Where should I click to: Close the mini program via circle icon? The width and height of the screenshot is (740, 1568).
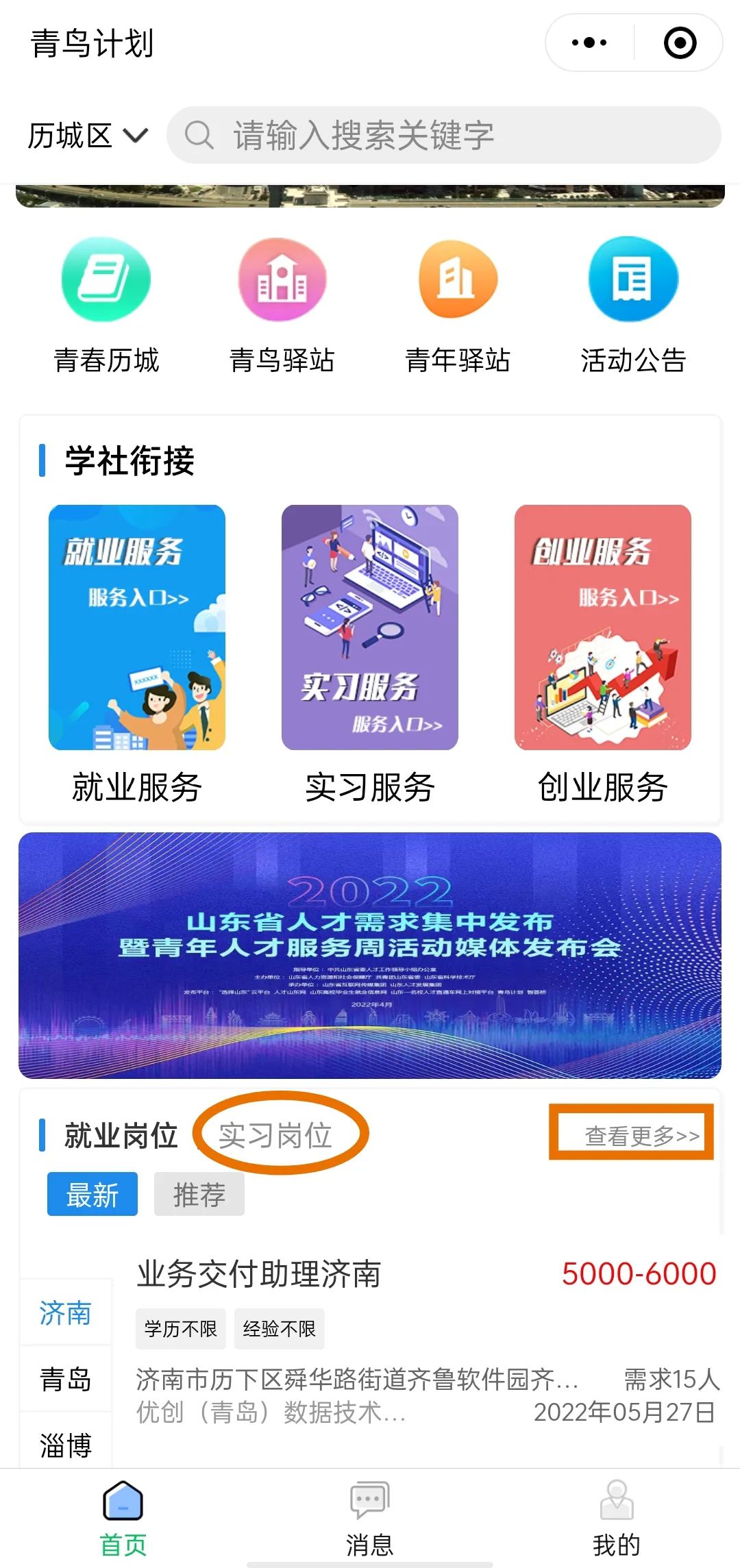point(680,42)
